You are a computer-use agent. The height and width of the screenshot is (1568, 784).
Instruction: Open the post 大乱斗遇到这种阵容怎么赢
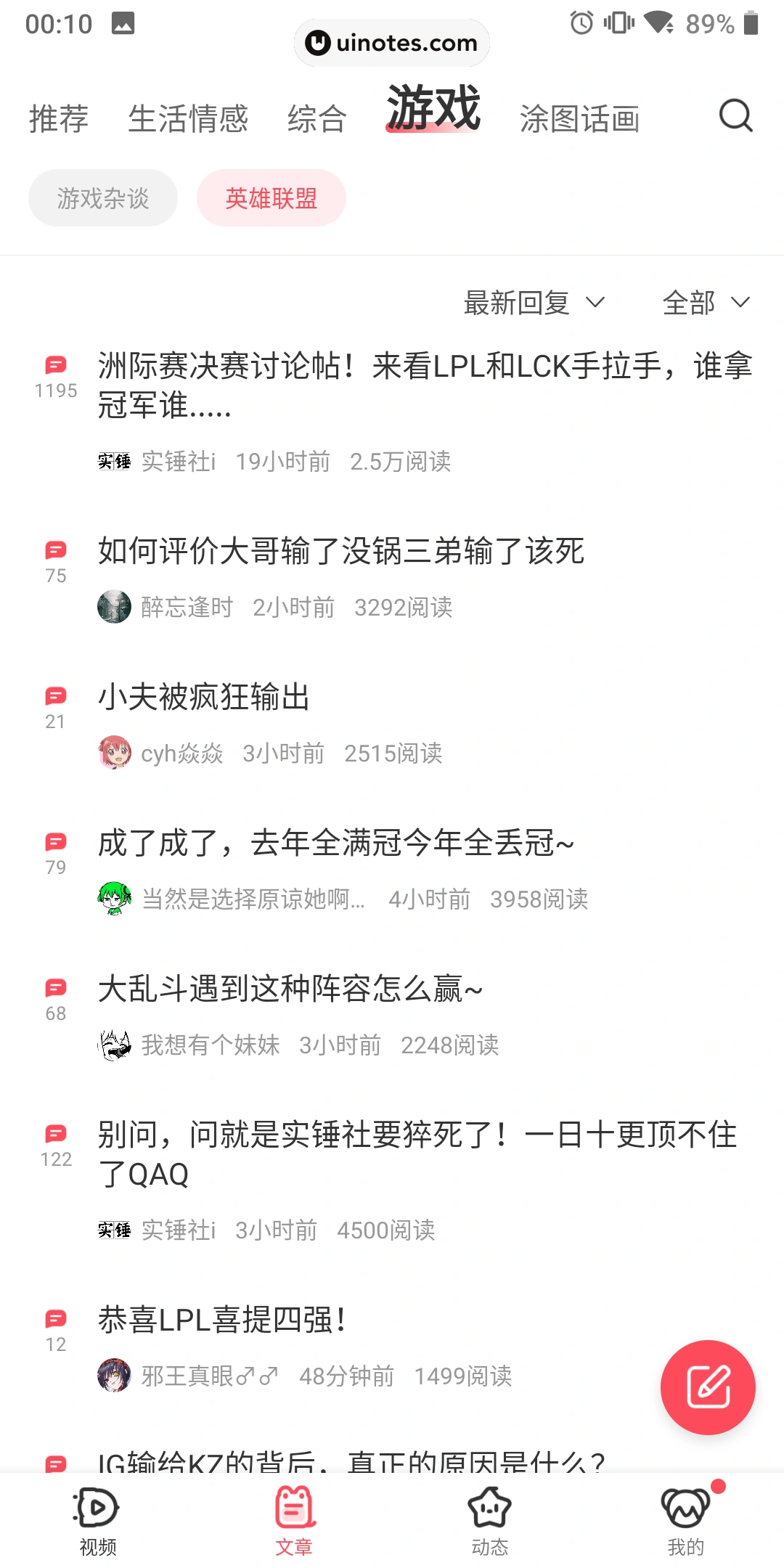290,989
